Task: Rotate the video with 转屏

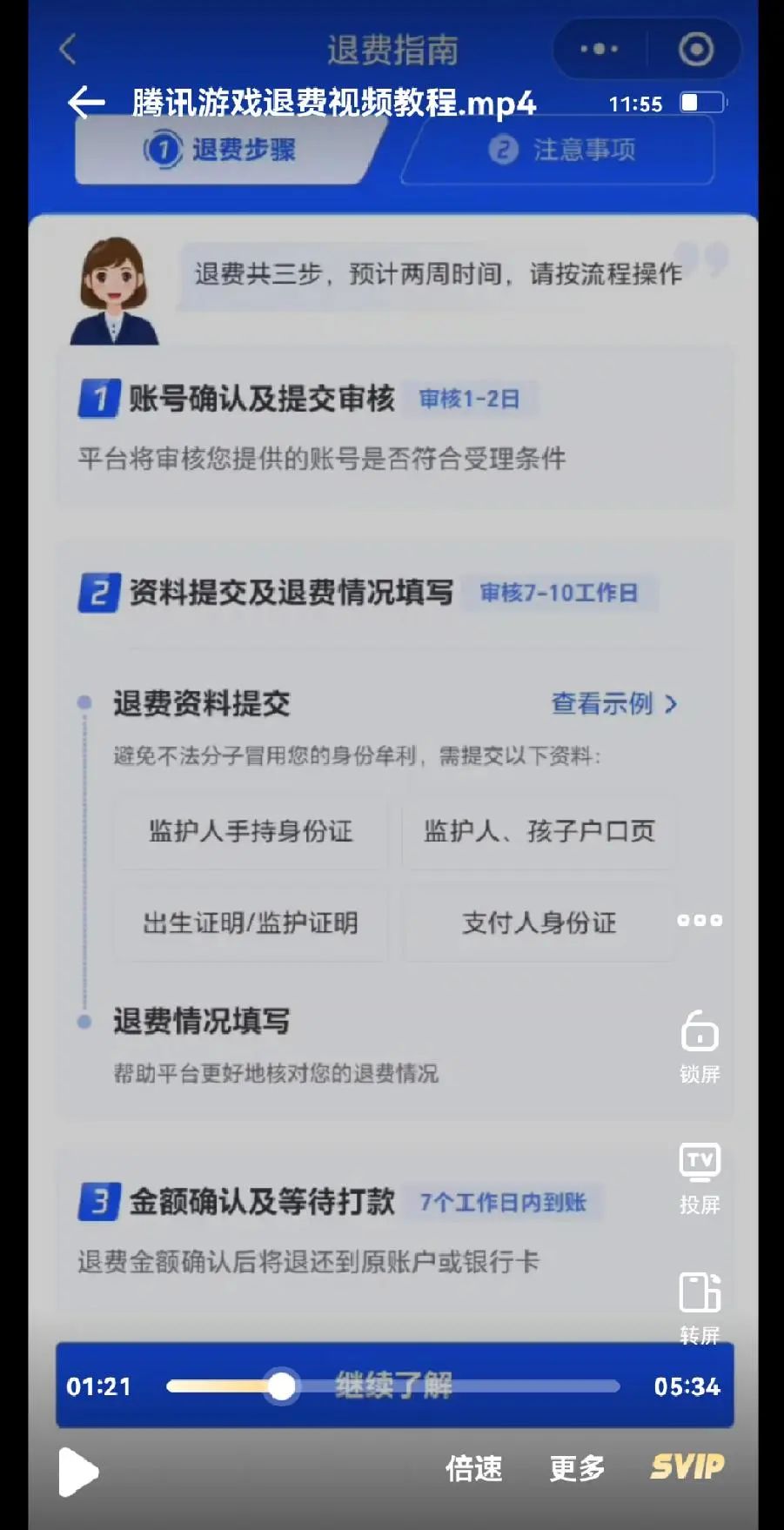Action: click(x=700, y=1307)
